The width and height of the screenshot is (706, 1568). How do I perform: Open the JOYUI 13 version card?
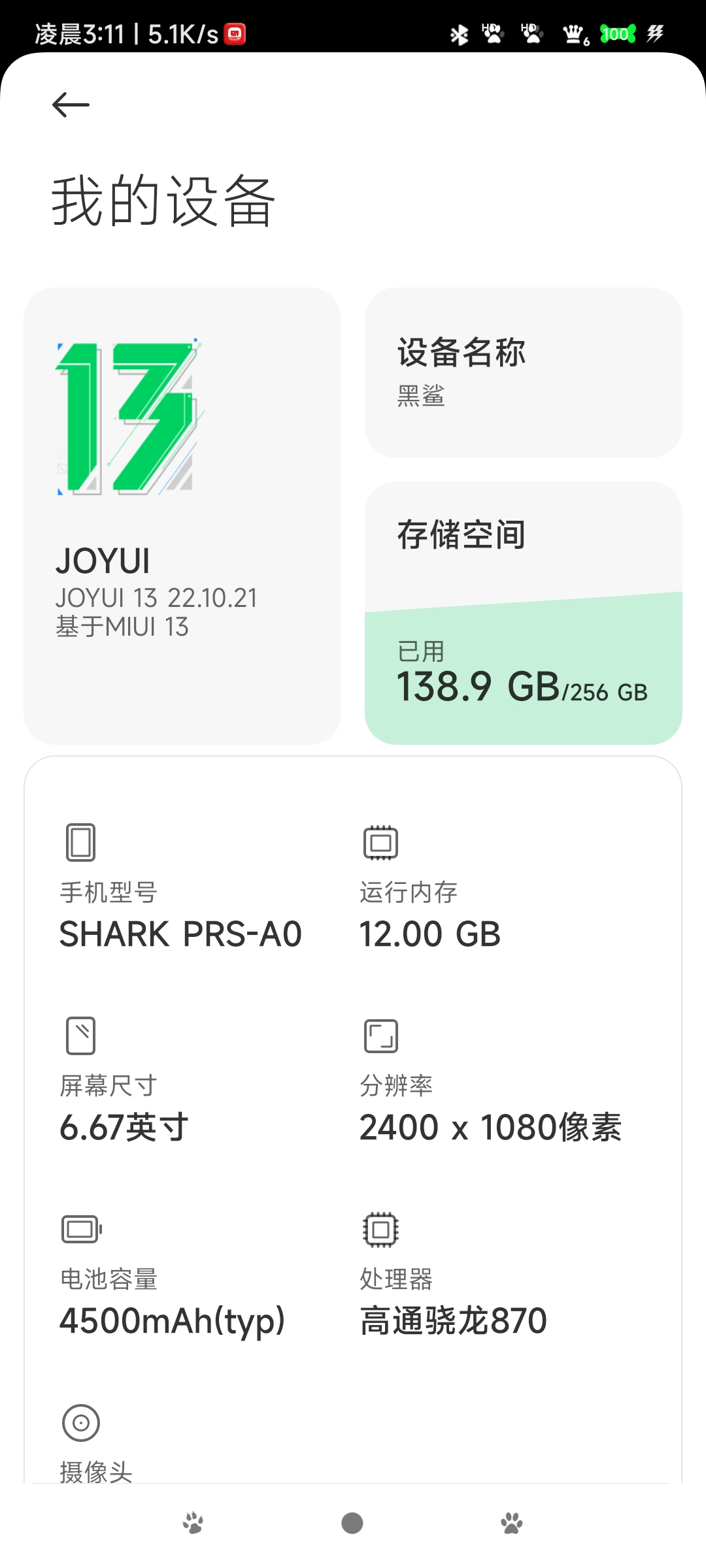182,515
